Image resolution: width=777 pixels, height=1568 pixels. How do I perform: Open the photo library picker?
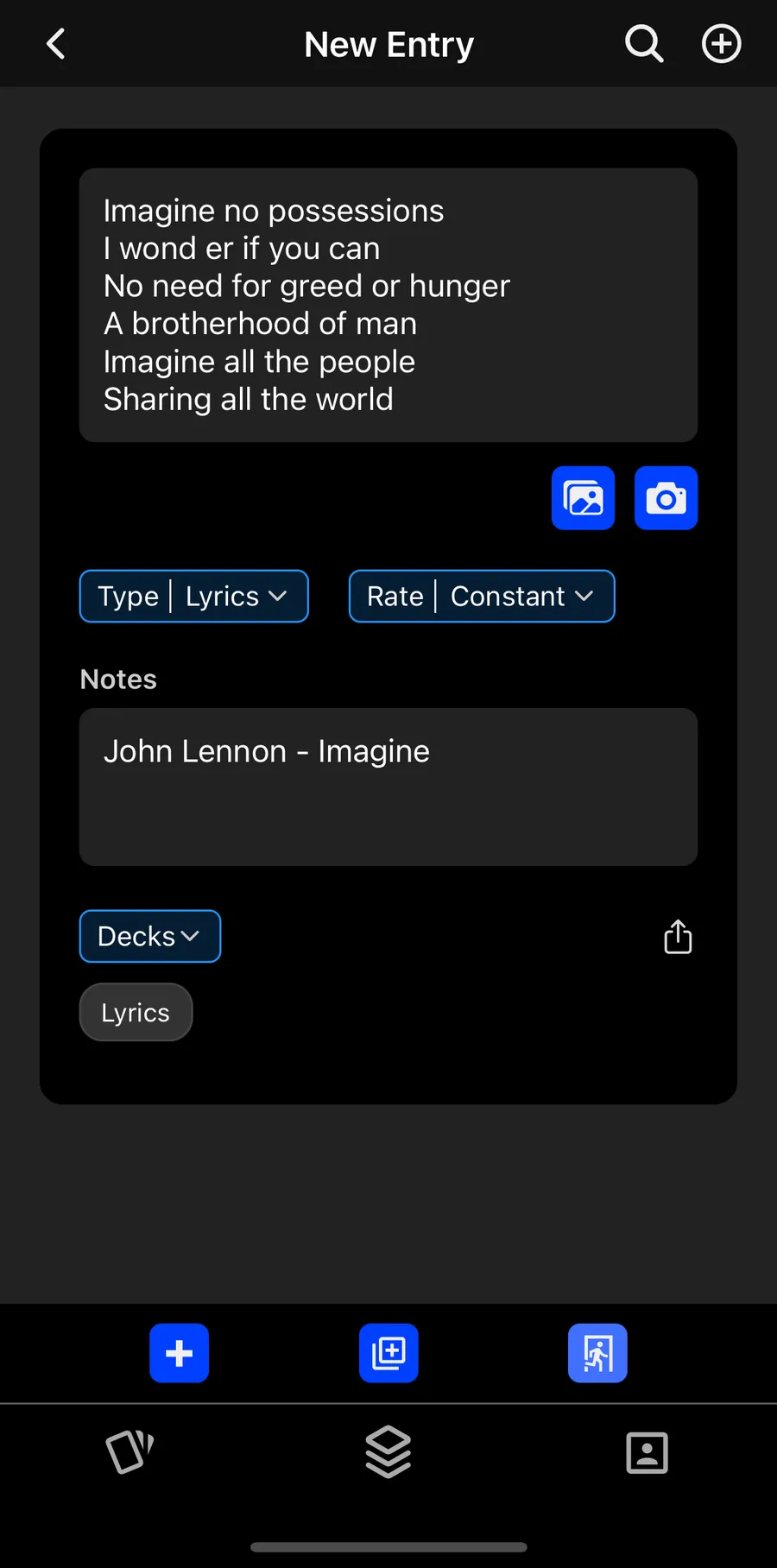point(583,497)
